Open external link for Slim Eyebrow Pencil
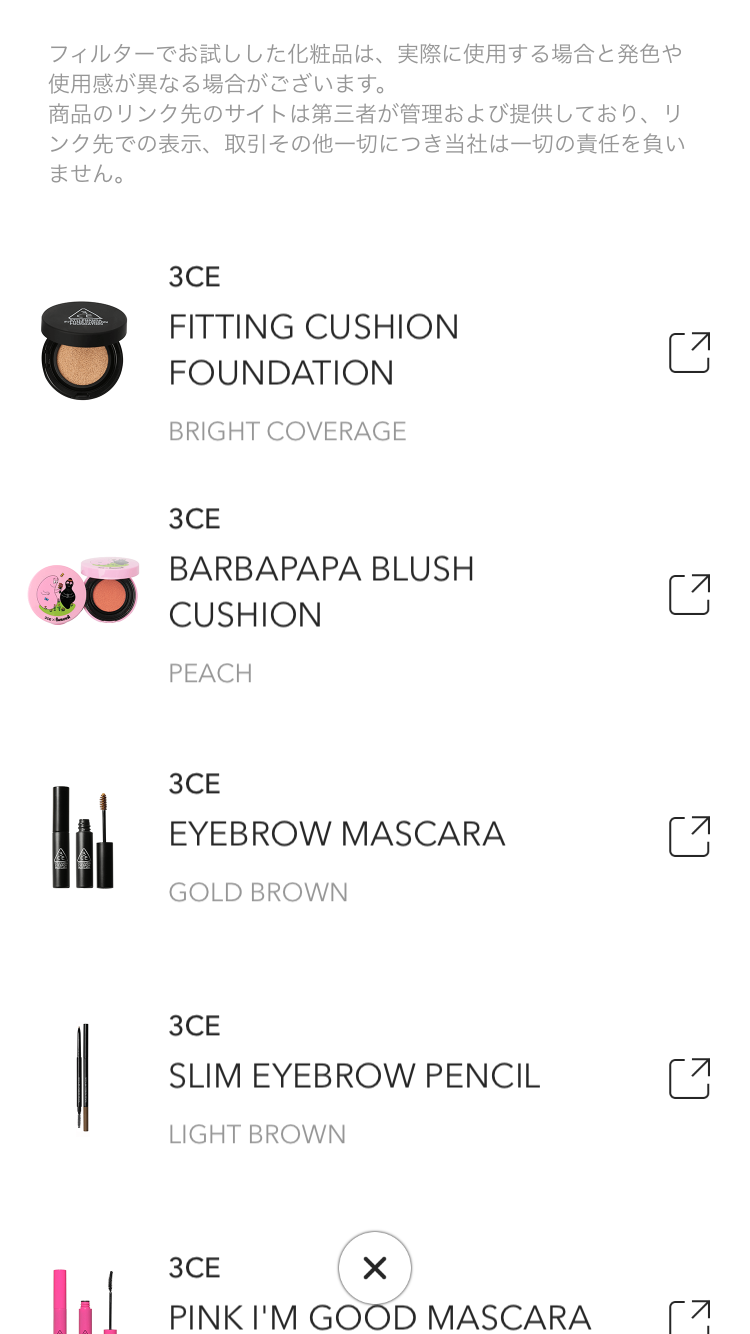 pyautogui.click(x=689, y=1078)
